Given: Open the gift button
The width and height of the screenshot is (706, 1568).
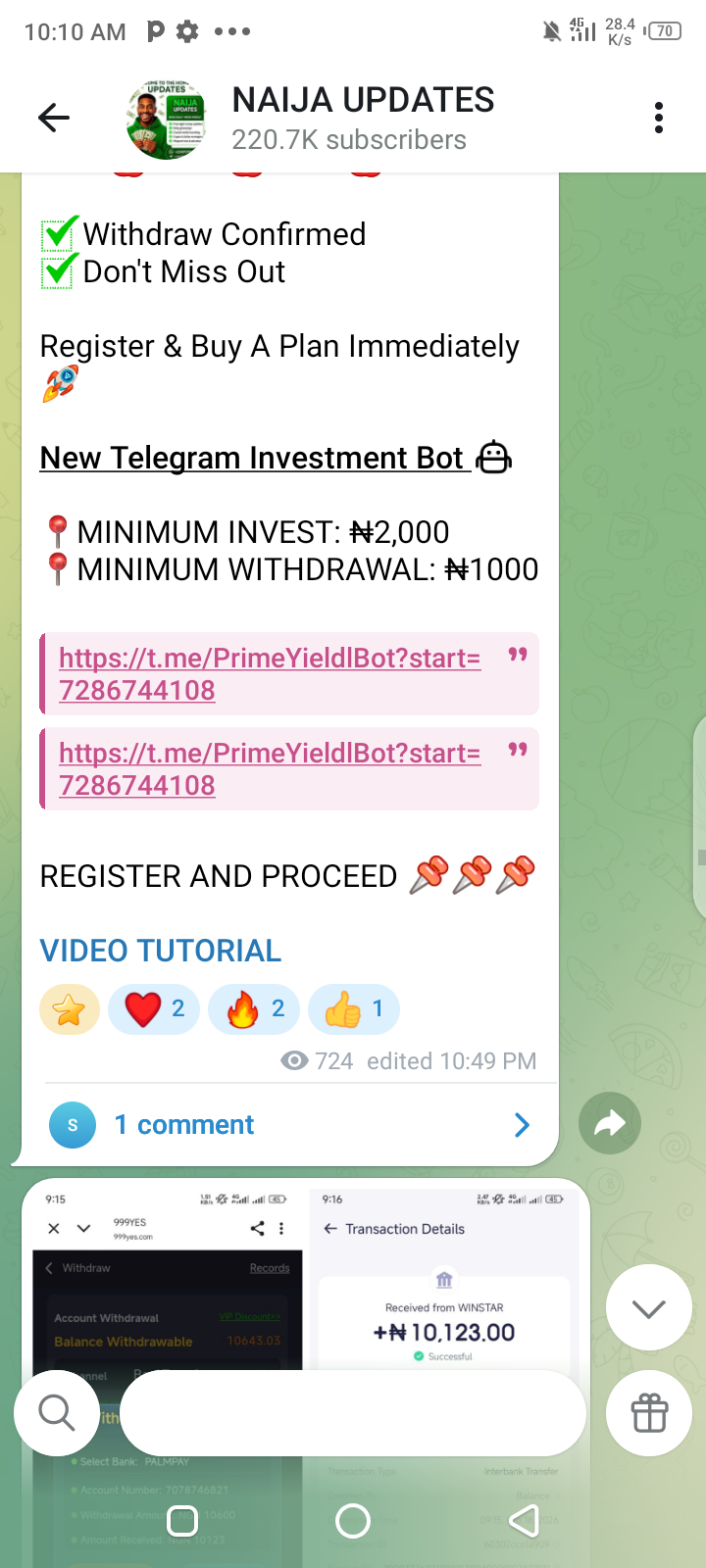Looking at the screenshot, I should coord(649,1413).
